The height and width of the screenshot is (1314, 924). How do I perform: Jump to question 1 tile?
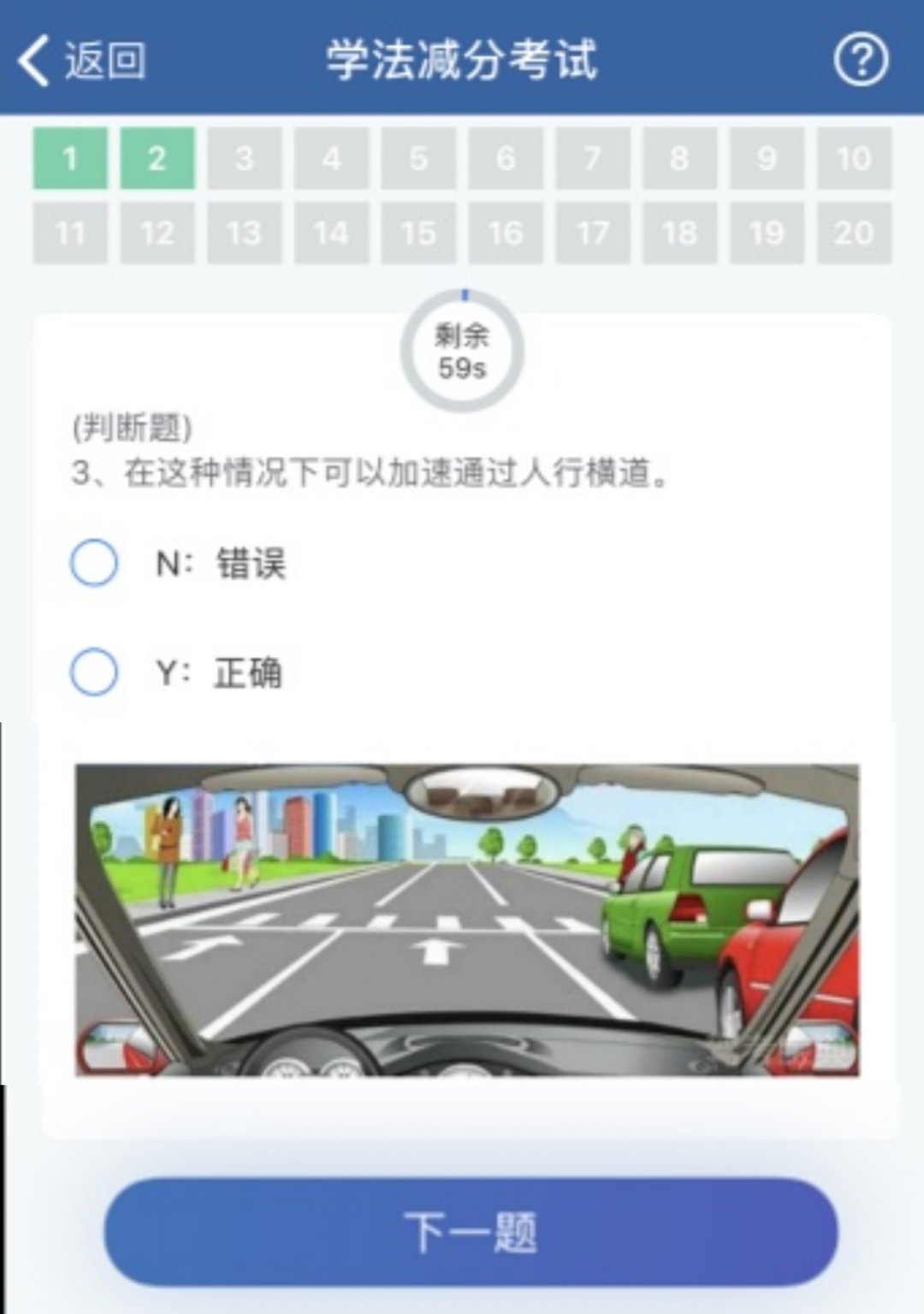(x=70, y=158)
